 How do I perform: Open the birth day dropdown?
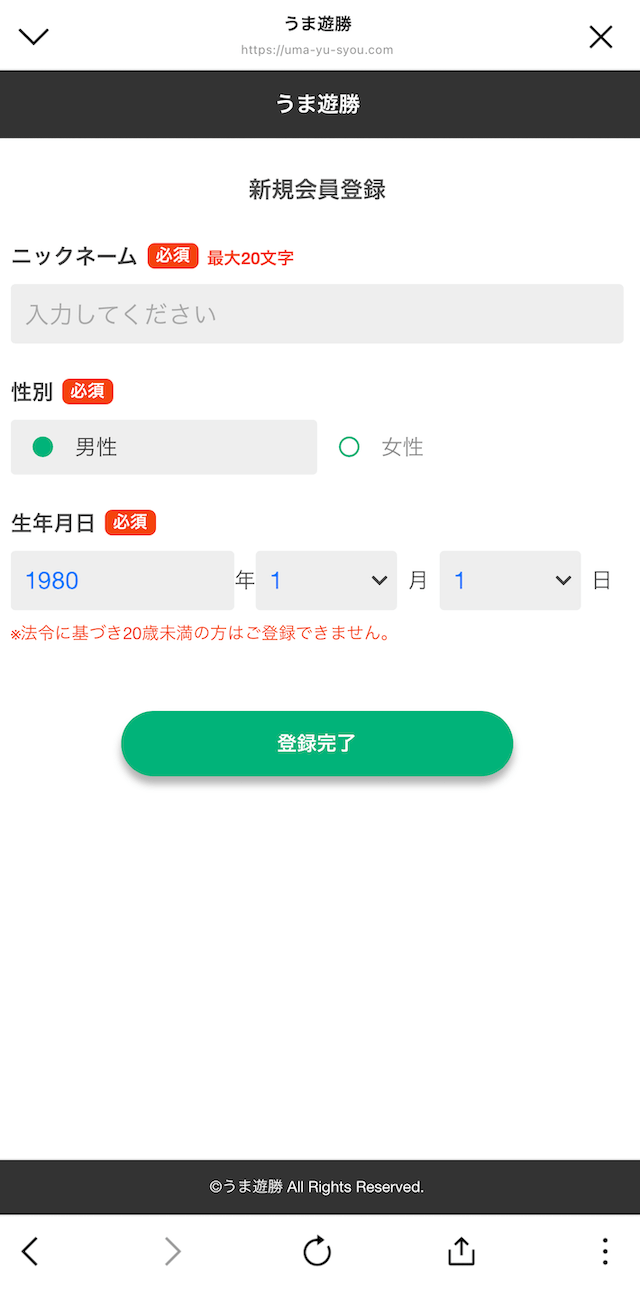(x=510, y=580)
